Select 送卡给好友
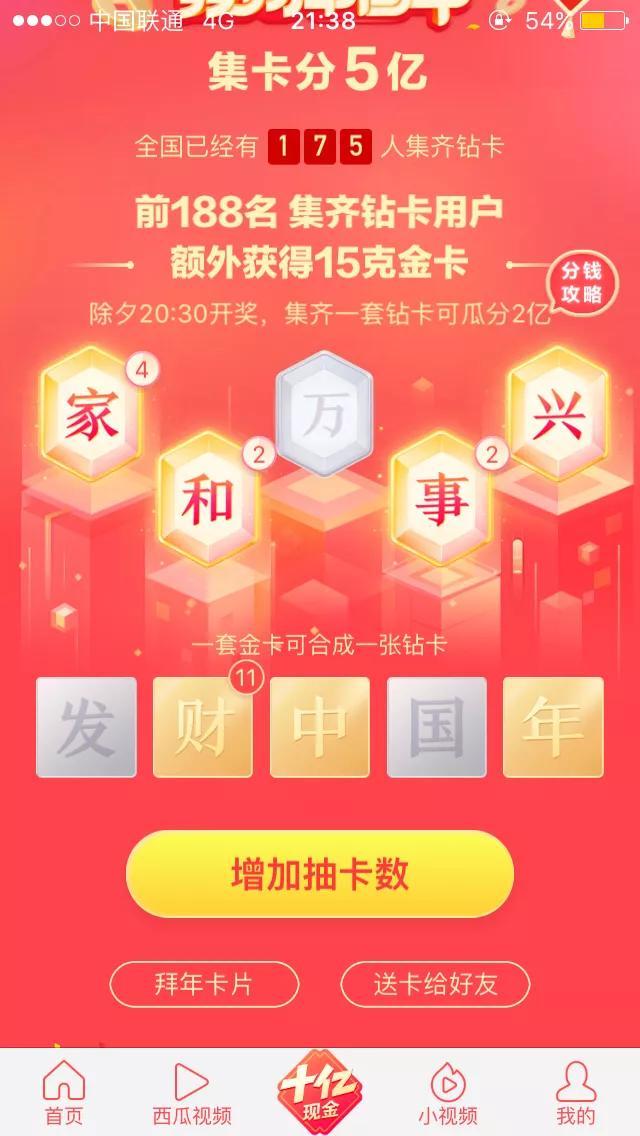Screen dimensions: 640x1136 435,984
